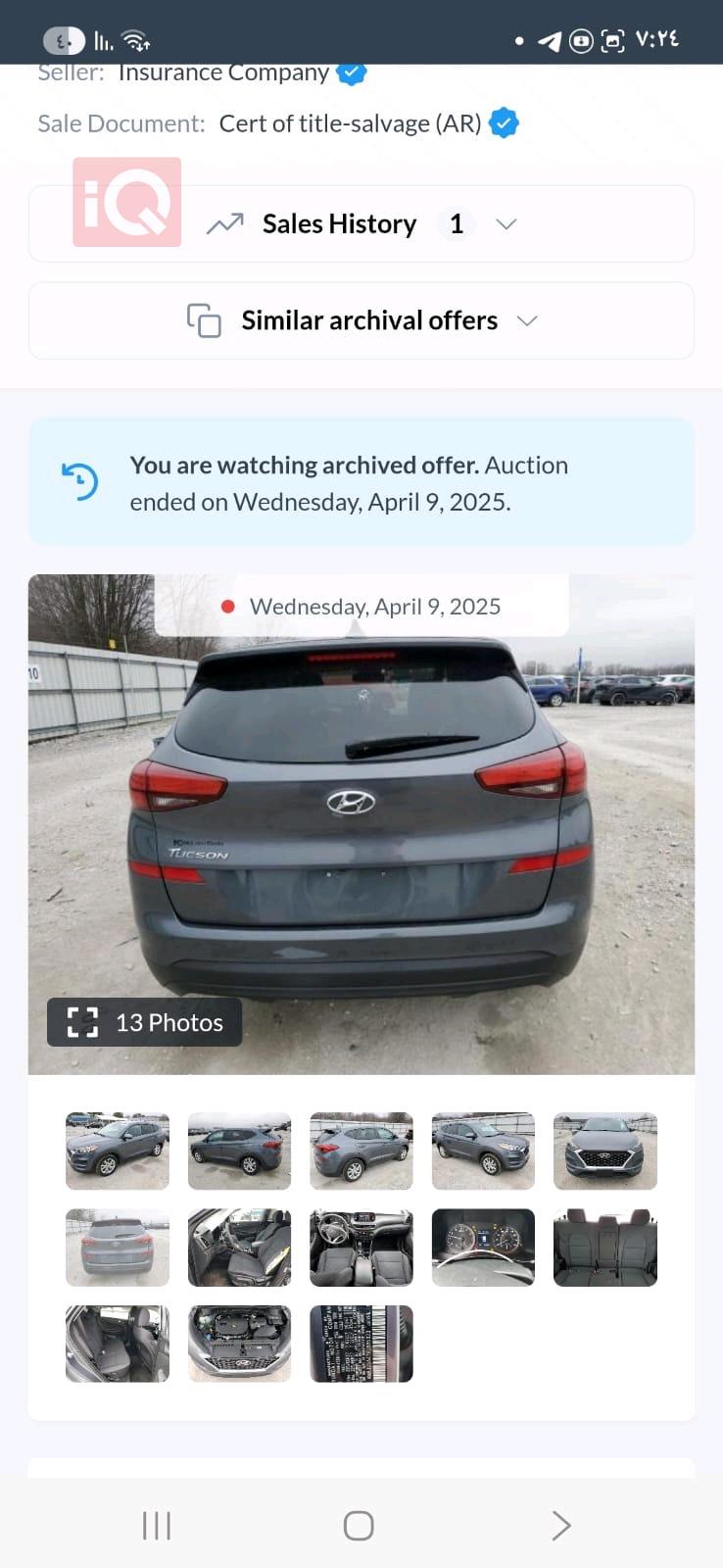Open the 13 Photos fullscreen gallery

click(x=145, y=1022)
